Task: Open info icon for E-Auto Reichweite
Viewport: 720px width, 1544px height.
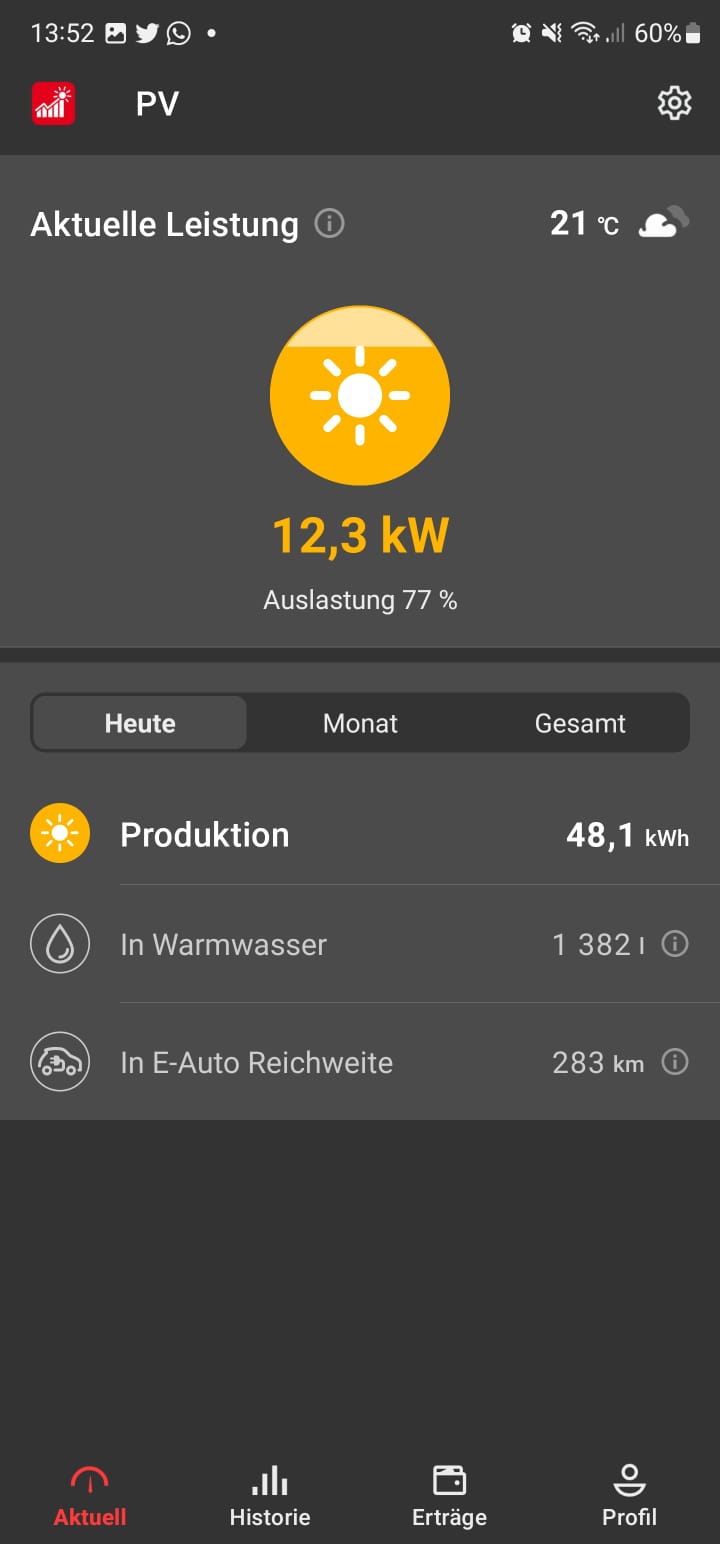Action: (x=675, y=1062)
